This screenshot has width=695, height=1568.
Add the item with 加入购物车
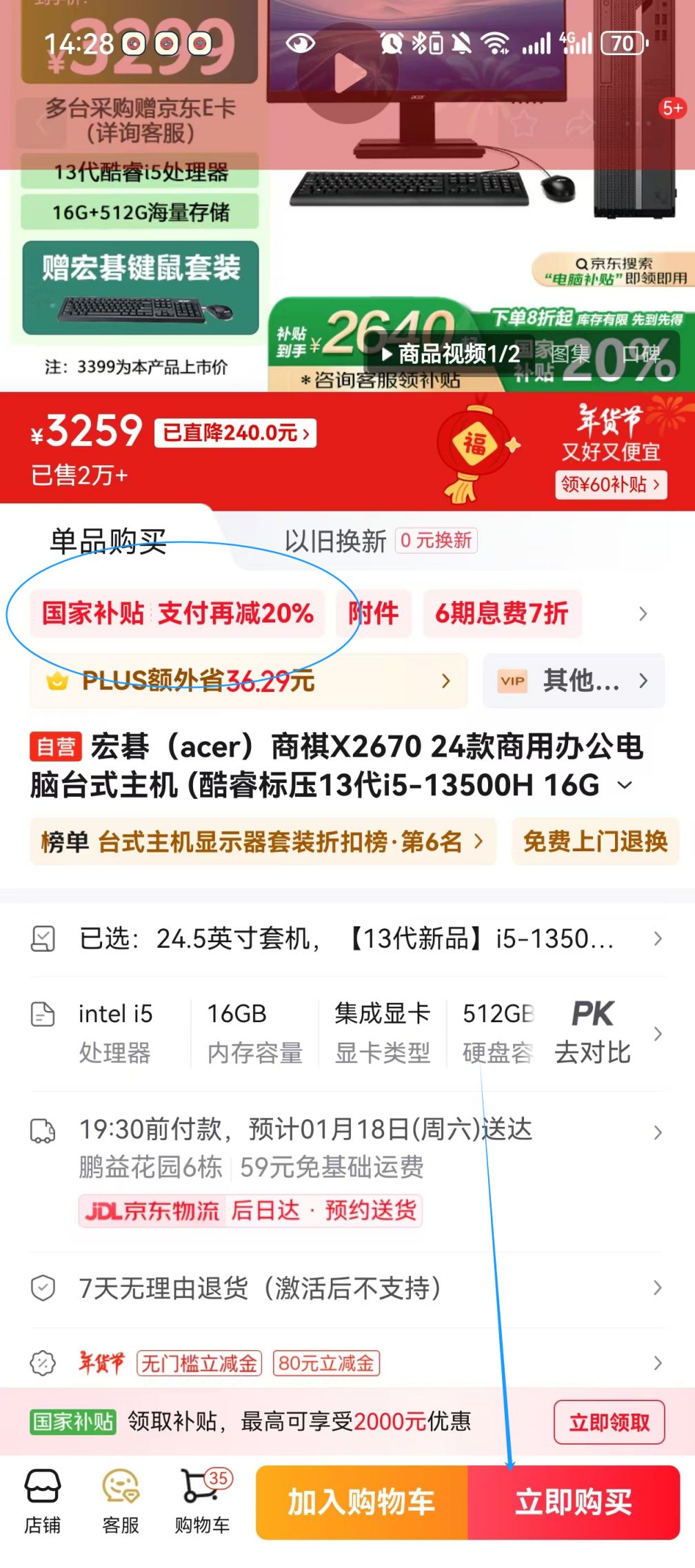(x=361, y=1503)
